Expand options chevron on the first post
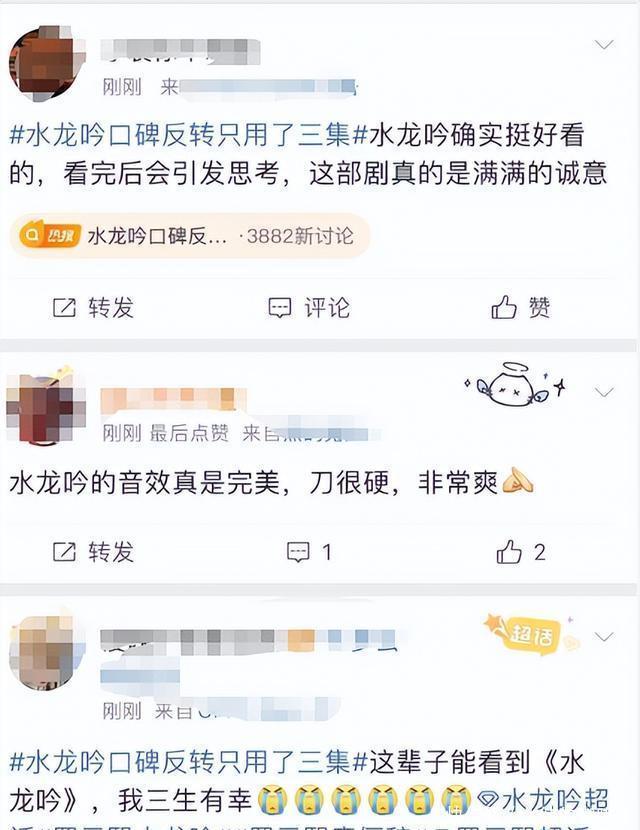The width and height of the screenshot is (640, 830). 604,45
